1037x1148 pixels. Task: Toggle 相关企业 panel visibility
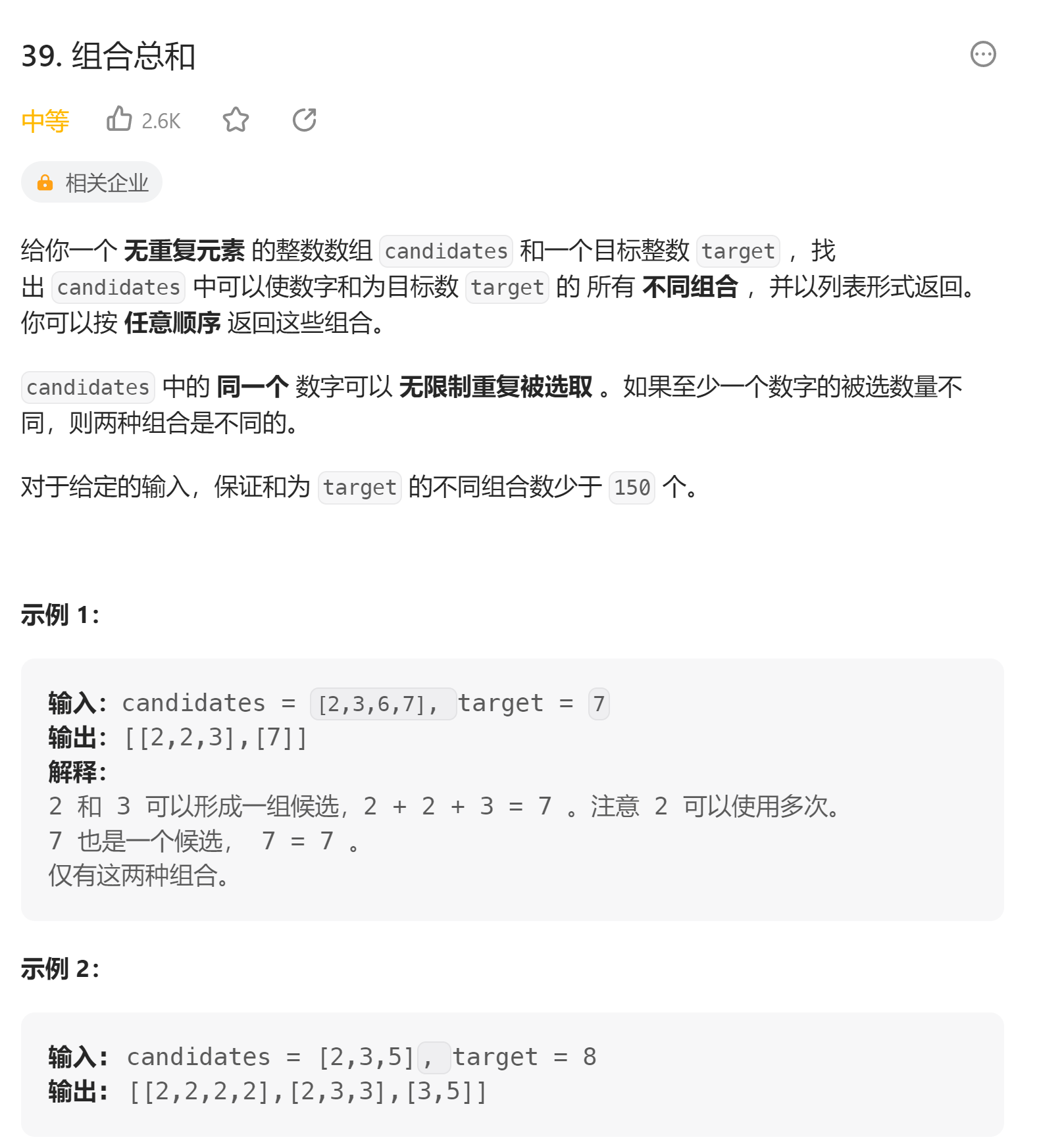[x=91, y=182]
